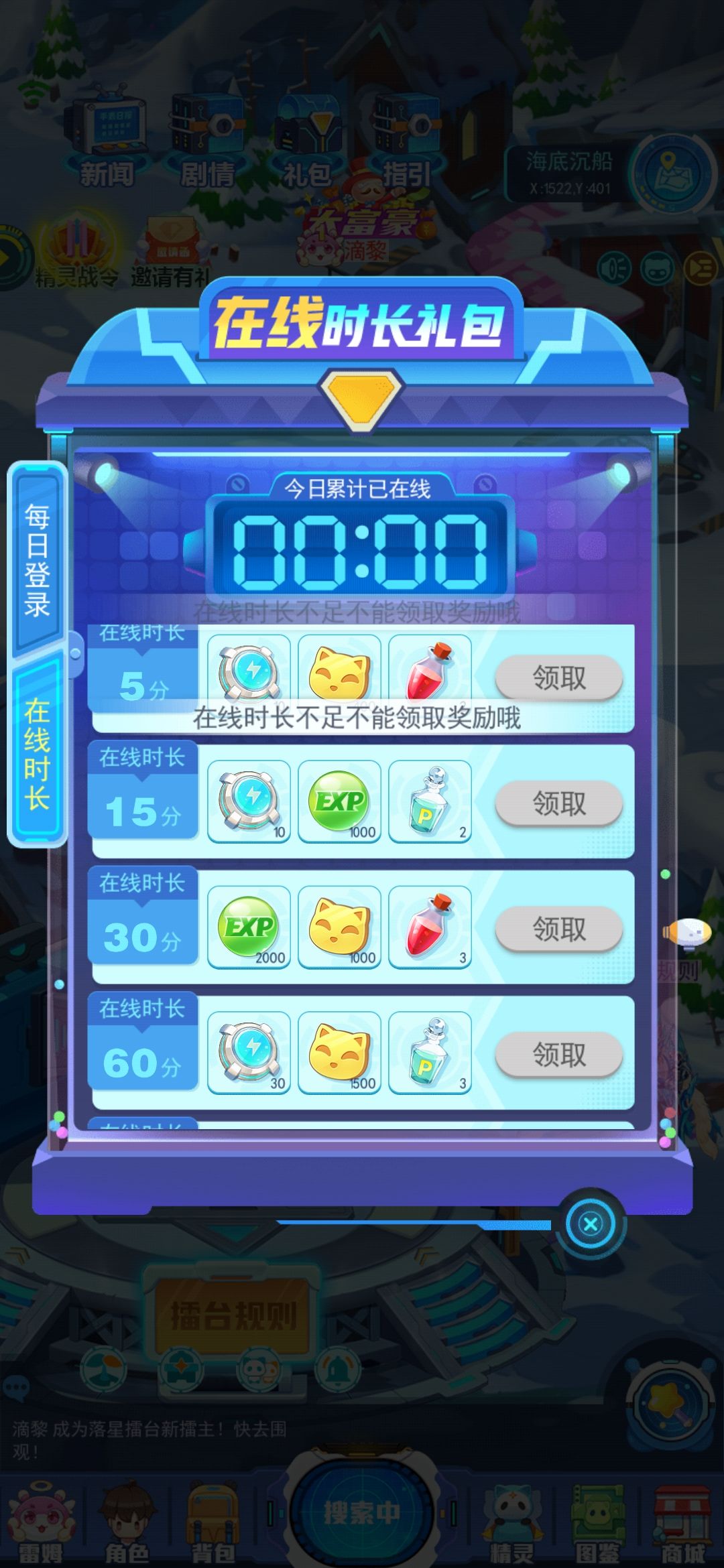The width and height of the screenshot is (724, 1568).
Task: Claim the 5分 online reward
Action: click(x=559, y=677)
